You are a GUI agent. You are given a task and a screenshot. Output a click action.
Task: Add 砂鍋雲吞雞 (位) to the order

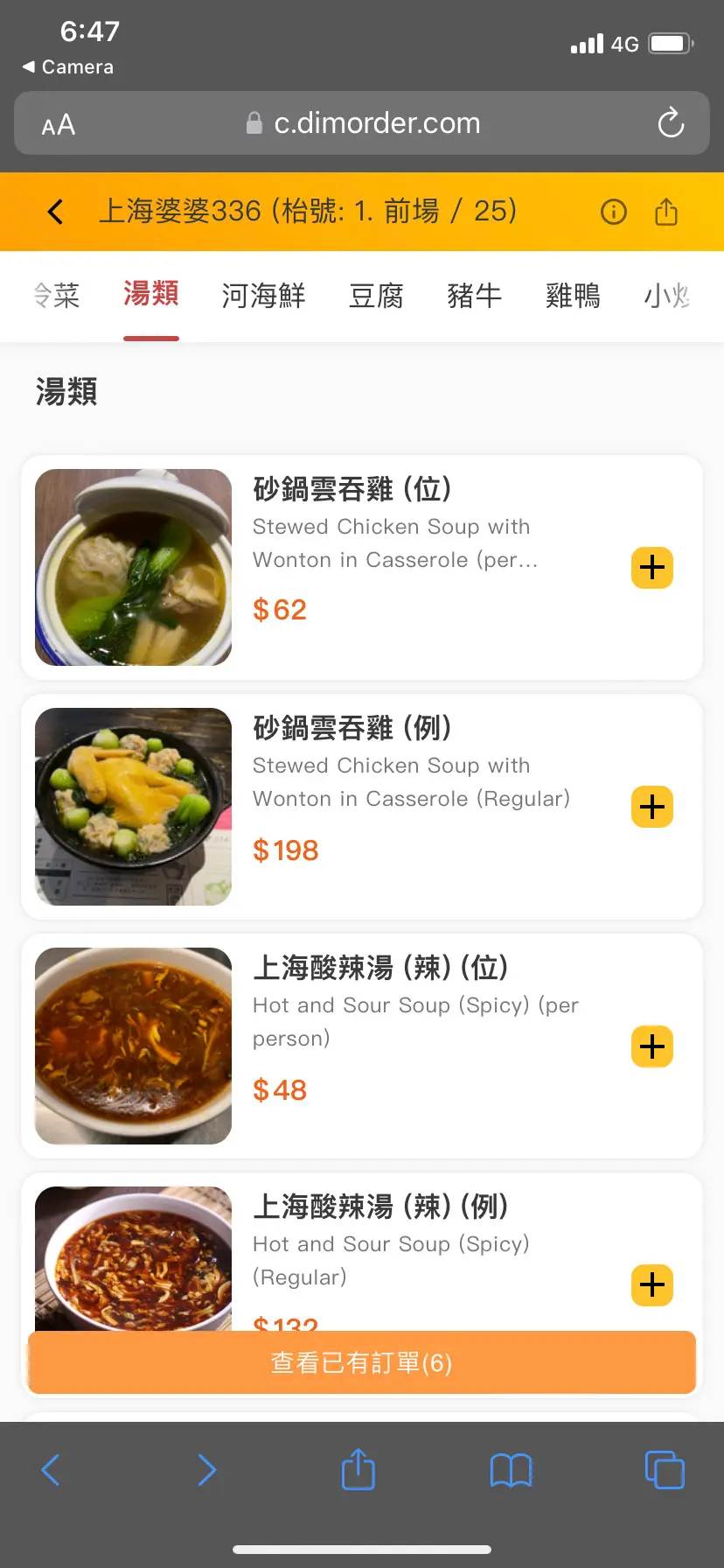[x=652, y=568]
